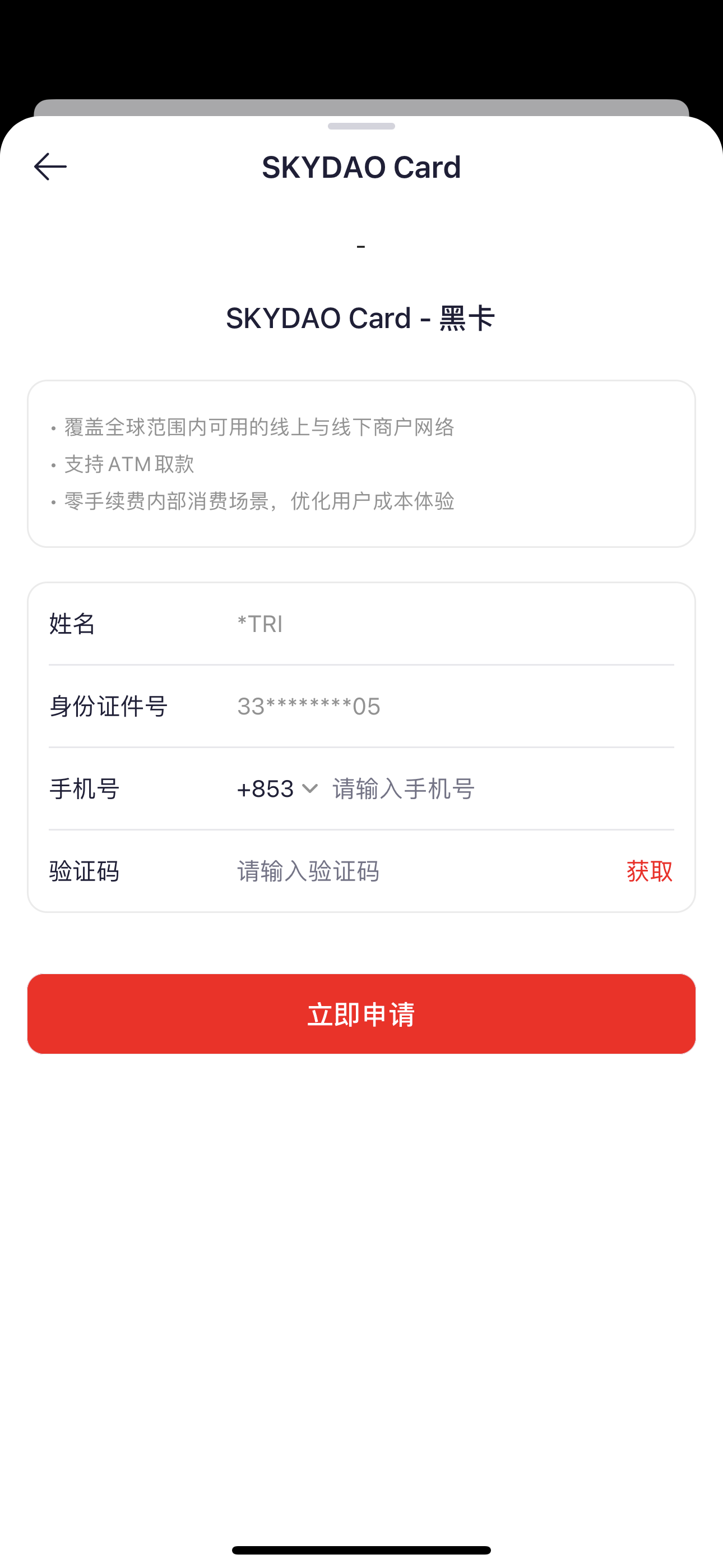Image resolution: width=723 pixels, height=1568 pixels.
Task: Submit with the 立即申请 button
Action: (361, 1014)
